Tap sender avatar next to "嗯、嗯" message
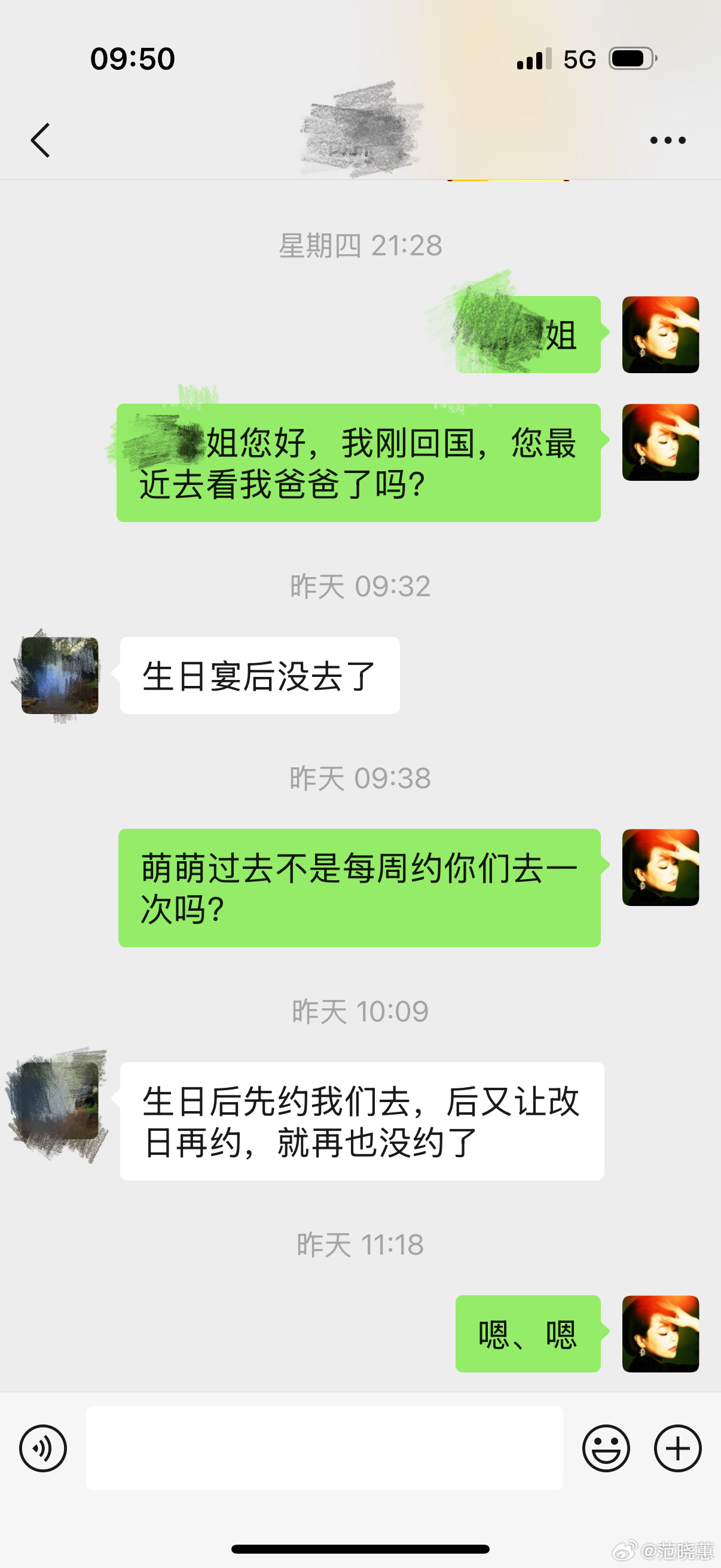 pyautogui.click(x=660, y=1334)
